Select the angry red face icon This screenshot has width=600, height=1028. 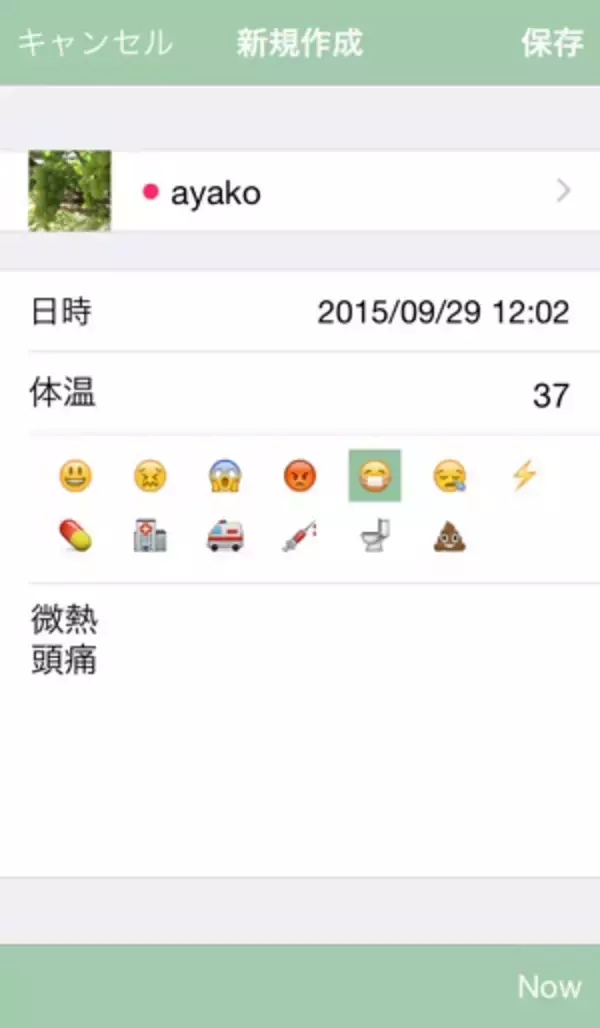pyautogui.click(x=299, y=476)
